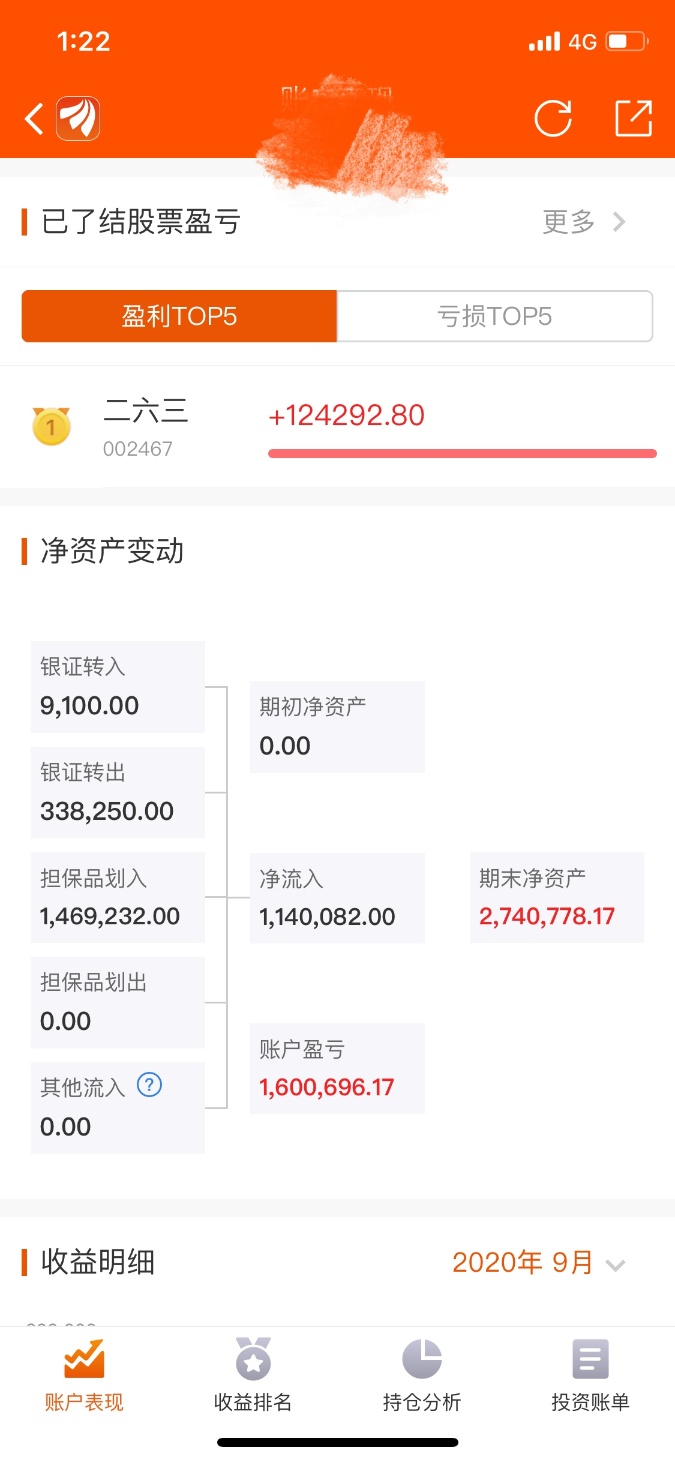Screen dimensions: 675x1461
Task: Go back using the arrow
Action: [x=34, y=120]
